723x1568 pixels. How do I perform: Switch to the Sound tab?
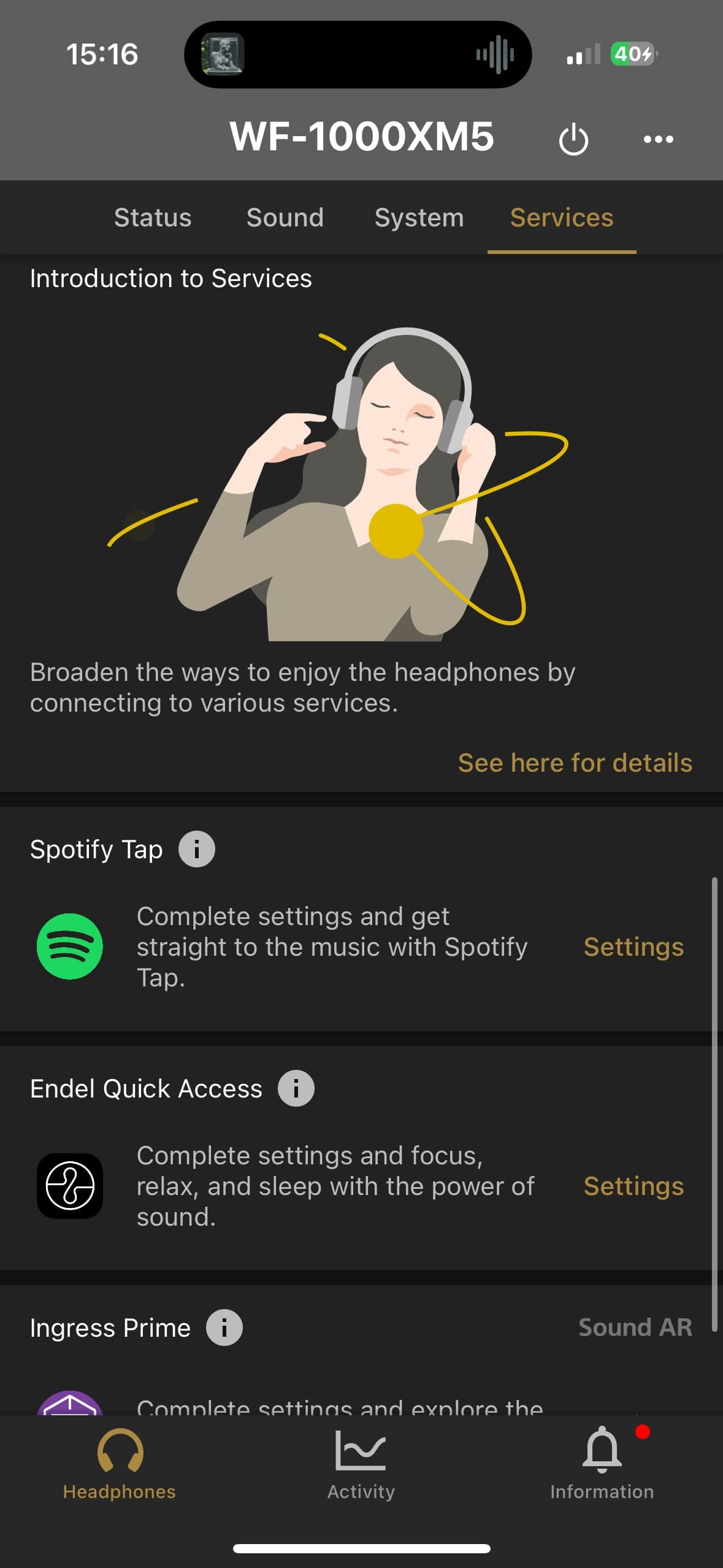(285, 218)
